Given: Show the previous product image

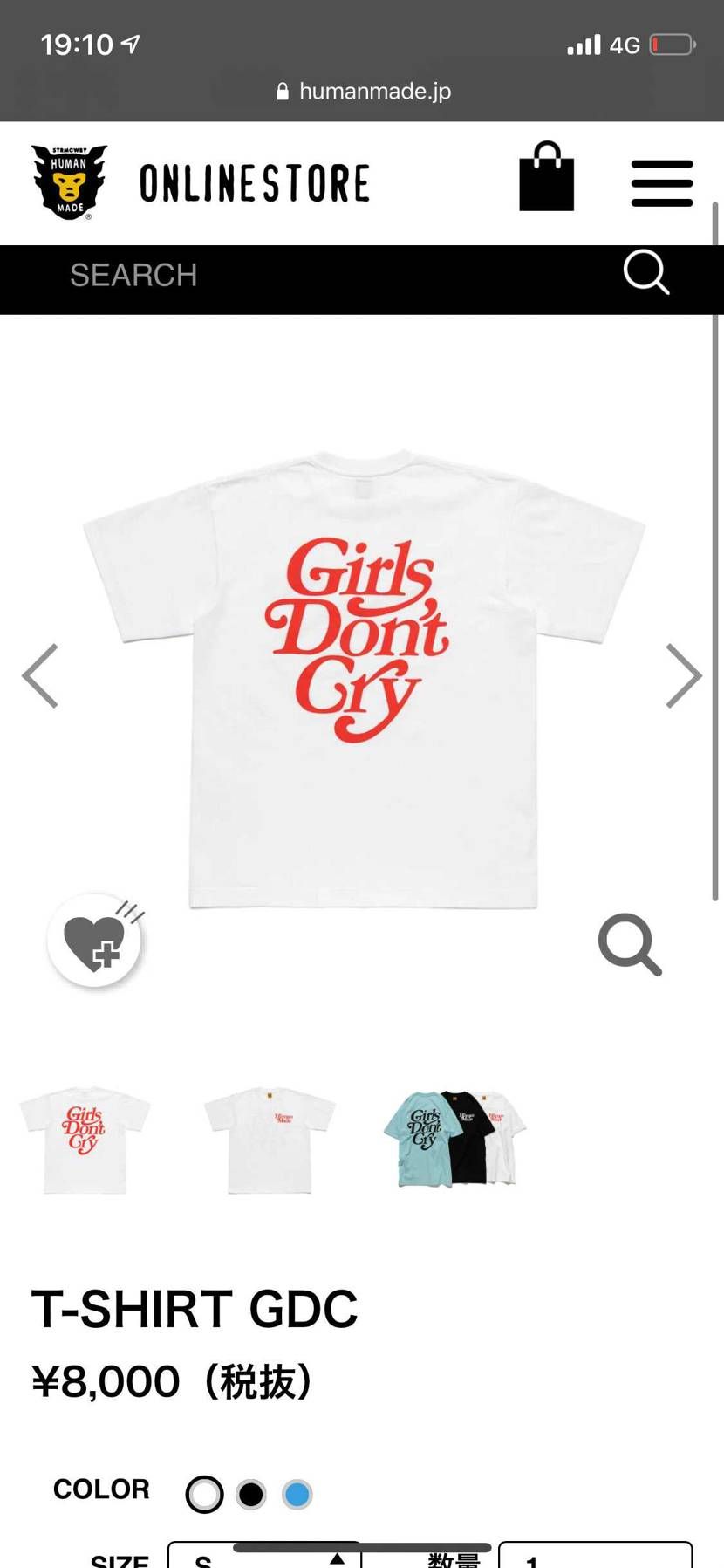Looking at the screenshot, I should pos(41,675).
